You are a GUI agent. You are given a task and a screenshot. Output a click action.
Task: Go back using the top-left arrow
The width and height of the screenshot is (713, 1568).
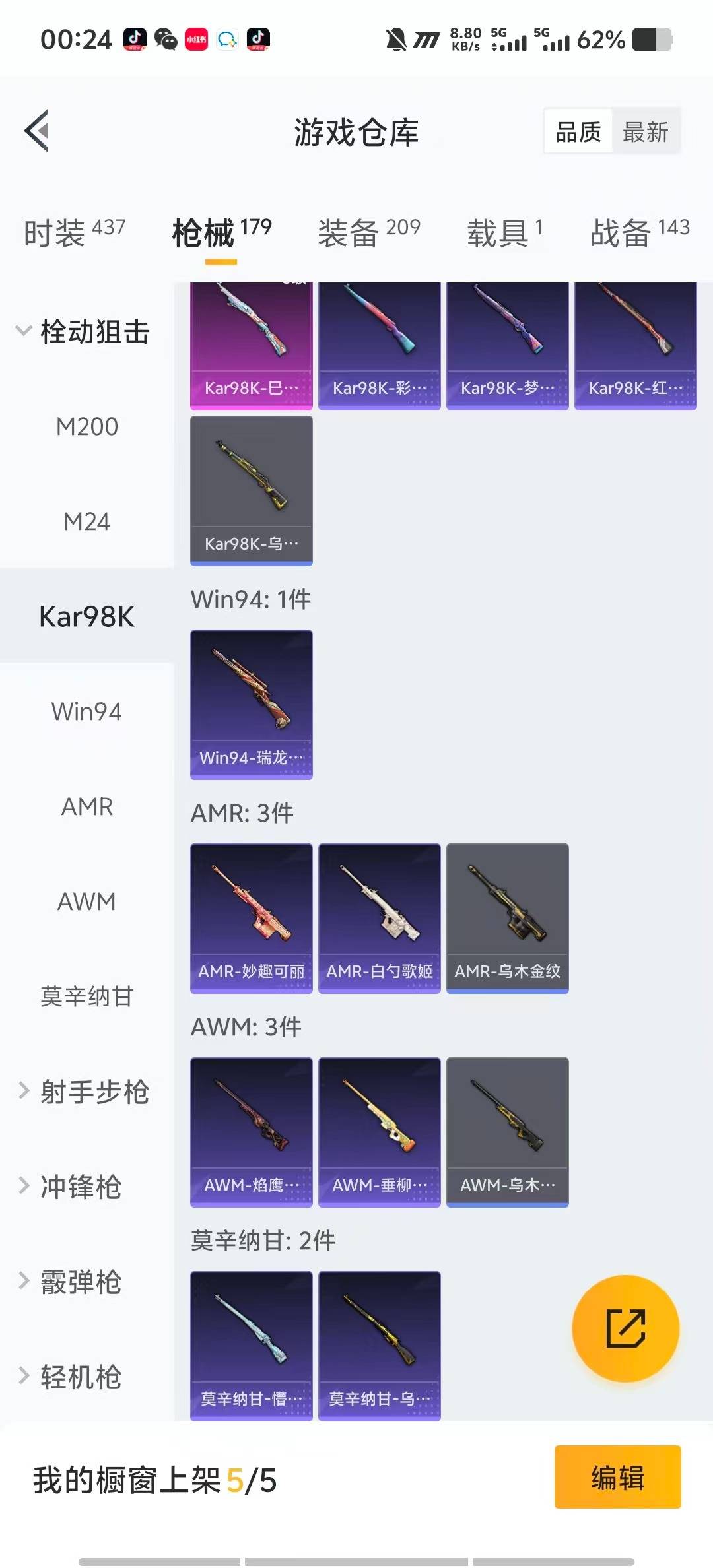pyautogui.click(x=37, y=131)
